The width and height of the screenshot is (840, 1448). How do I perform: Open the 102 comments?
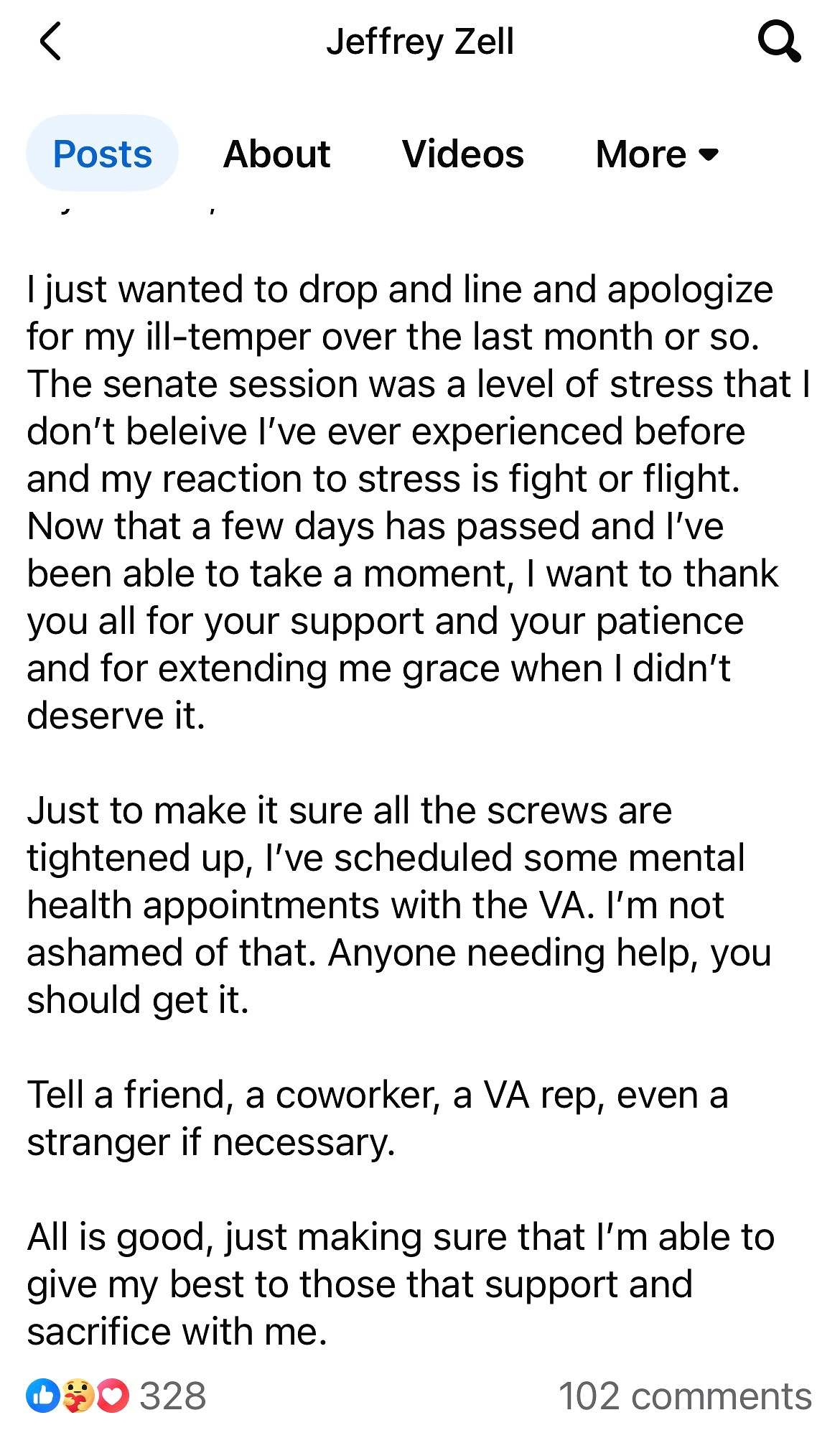(x=684, y=1396)
